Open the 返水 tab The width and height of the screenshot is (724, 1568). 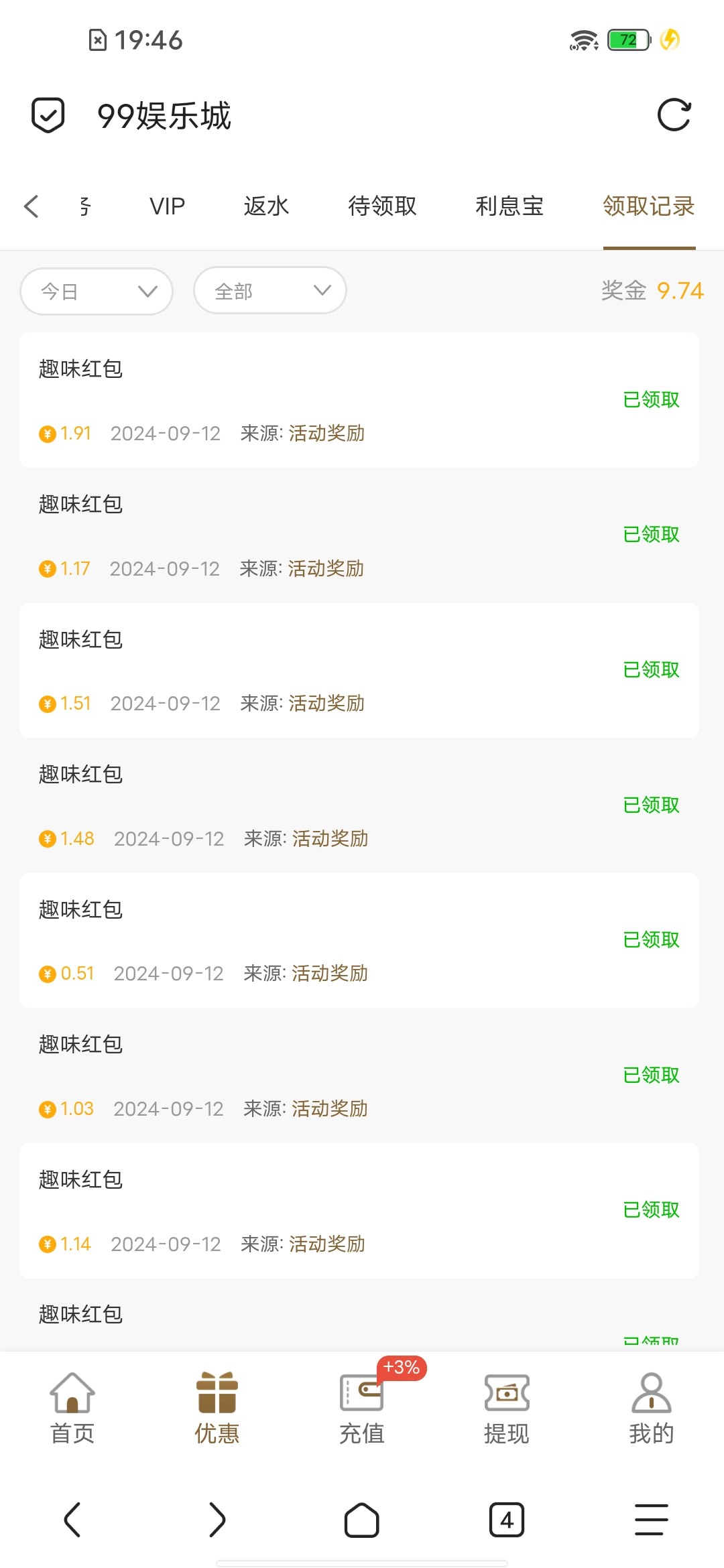click(x=266, y=206)
